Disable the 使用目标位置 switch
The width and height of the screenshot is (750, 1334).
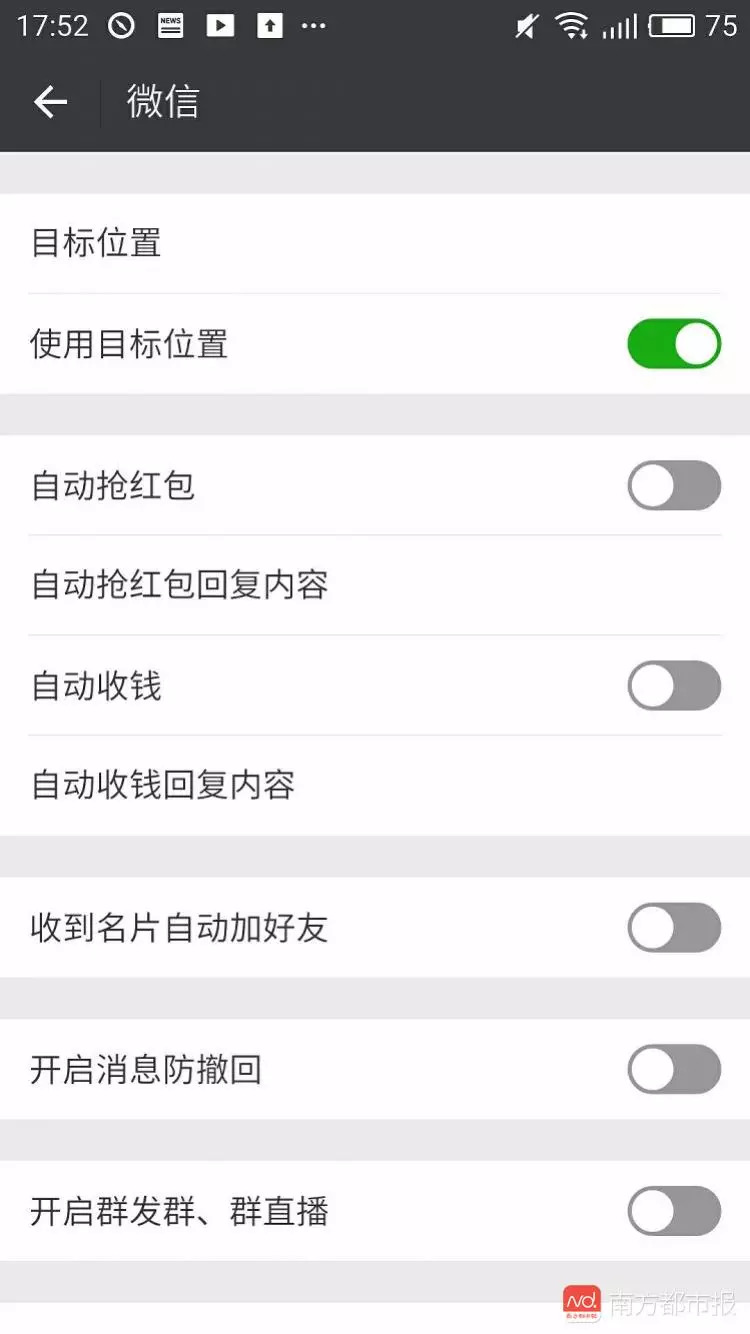pyautogui.click(x=673, y=344)
